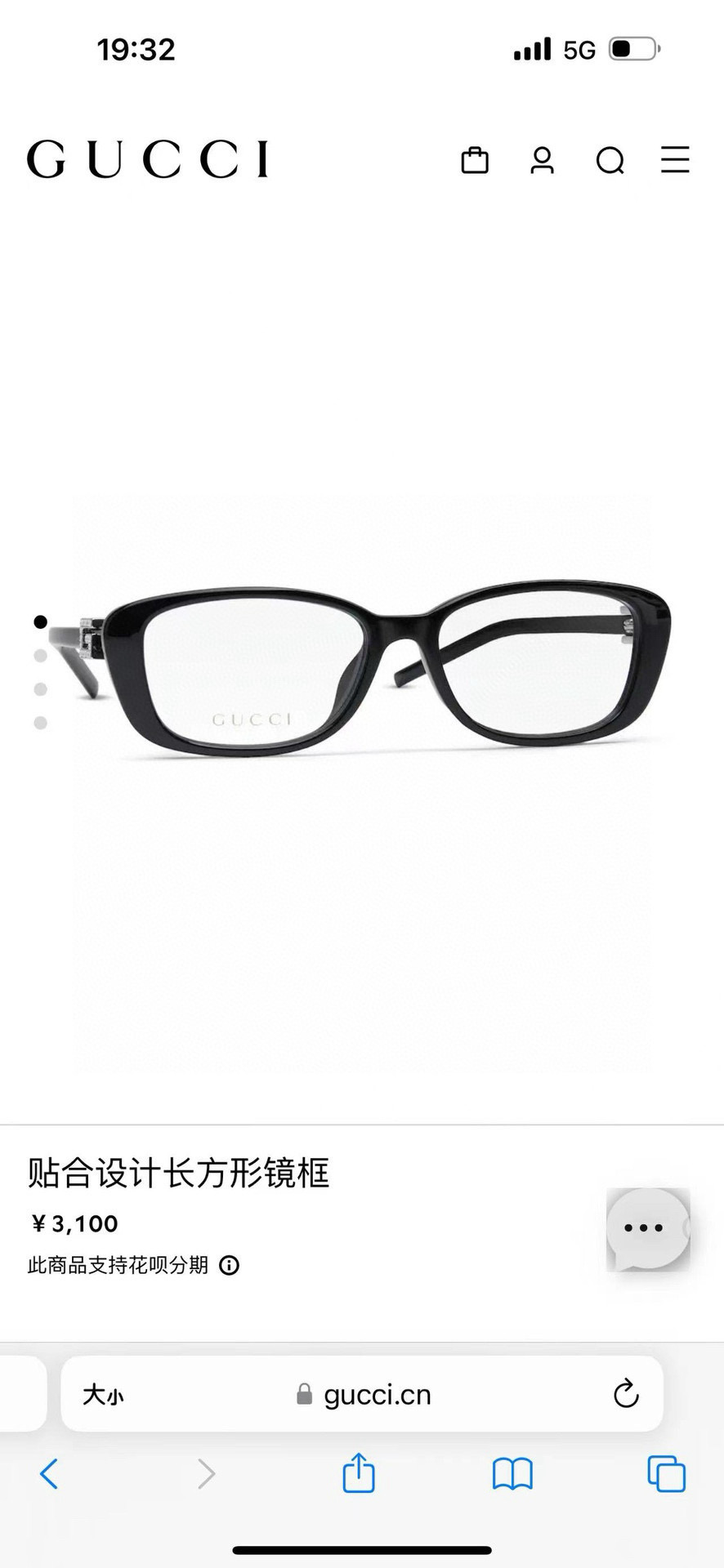724x1568 pixels.
Task: Show all open browser tabs
Action: click(x=666, y=1474)
